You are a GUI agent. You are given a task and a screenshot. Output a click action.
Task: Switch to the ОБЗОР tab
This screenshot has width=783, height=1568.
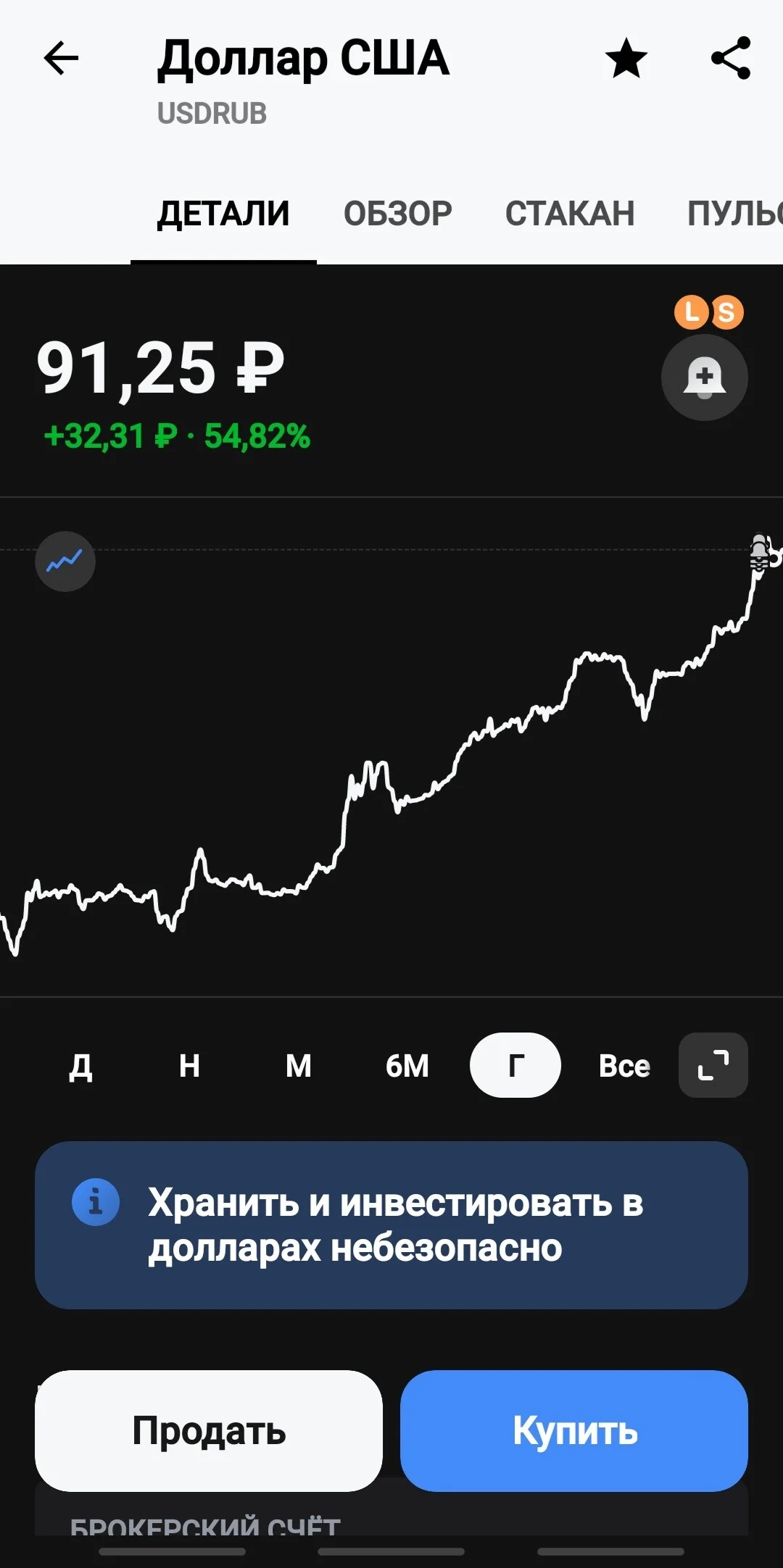coord(397,214)
